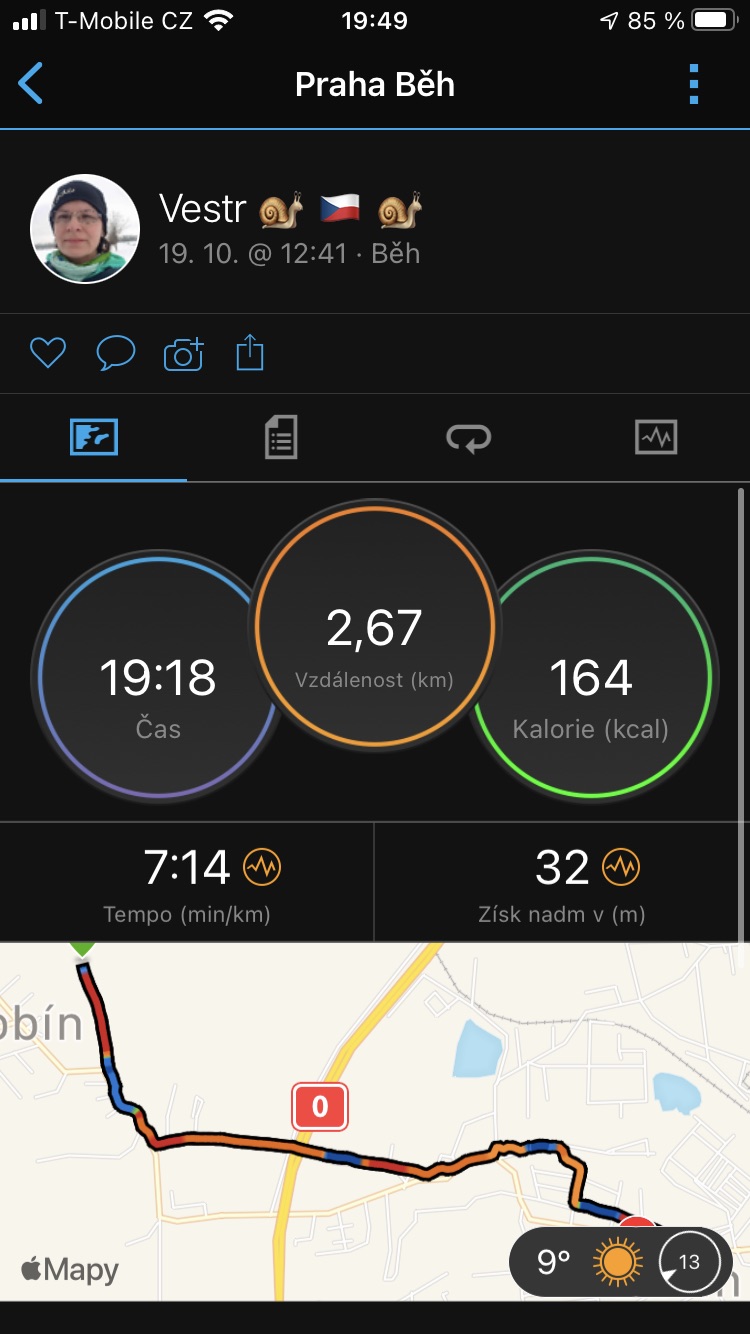
Task: Share this activity
Action: (x=250, y=353)
